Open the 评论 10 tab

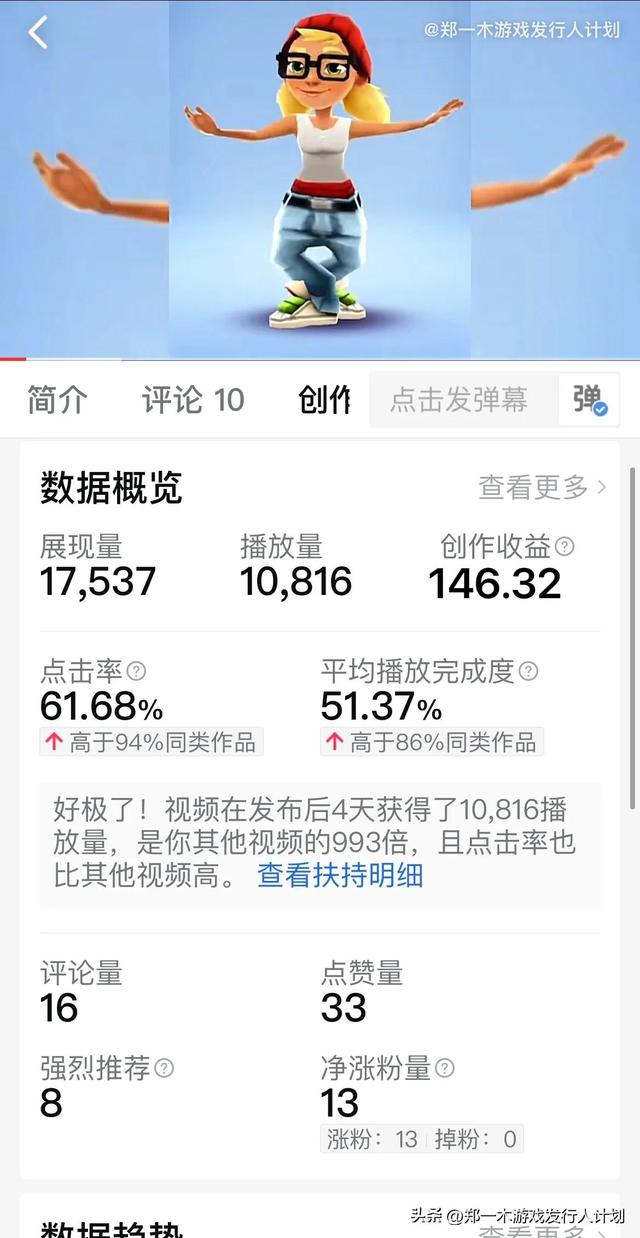pos(193,400)
